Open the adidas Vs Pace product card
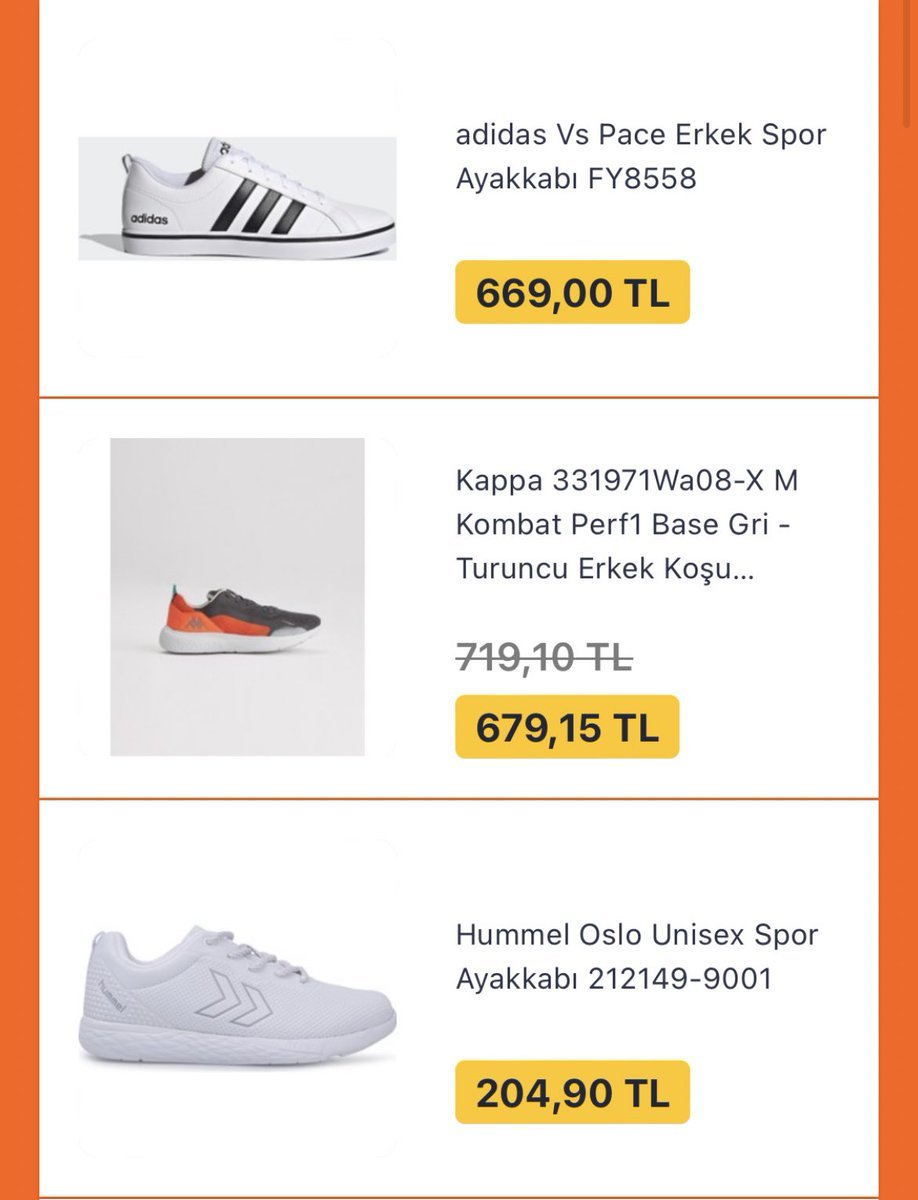 click(x=640, y=157)
